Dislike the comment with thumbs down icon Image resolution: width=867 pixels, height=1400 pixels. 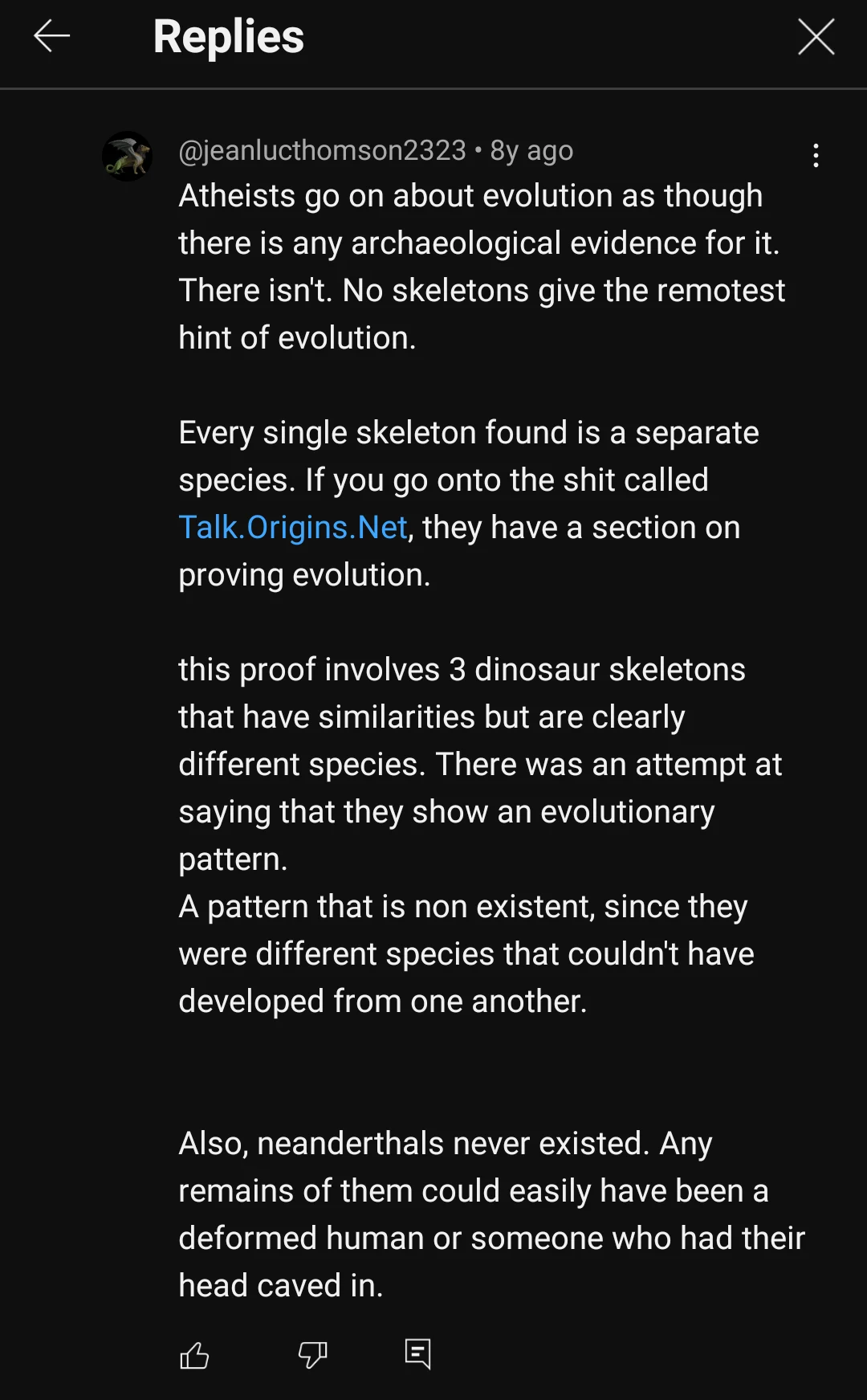tap(311, 1354)
